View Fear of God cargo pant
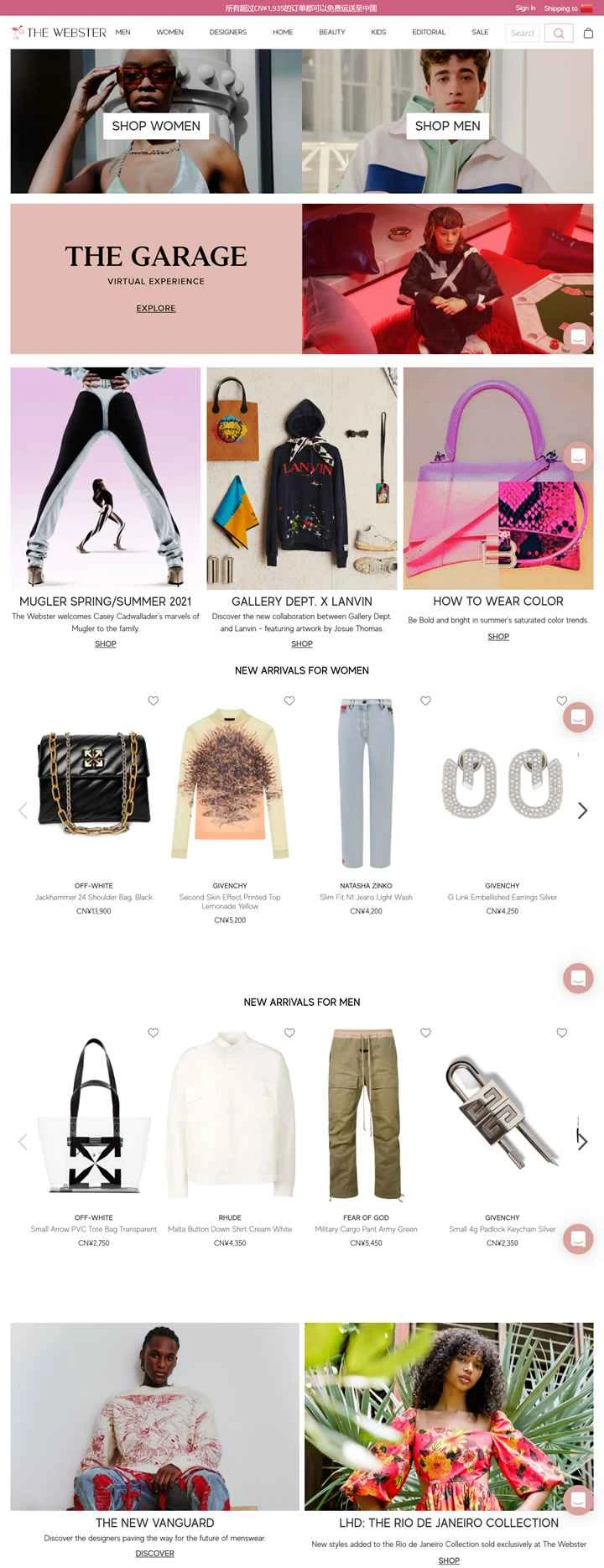 (x=366, y=1116)
